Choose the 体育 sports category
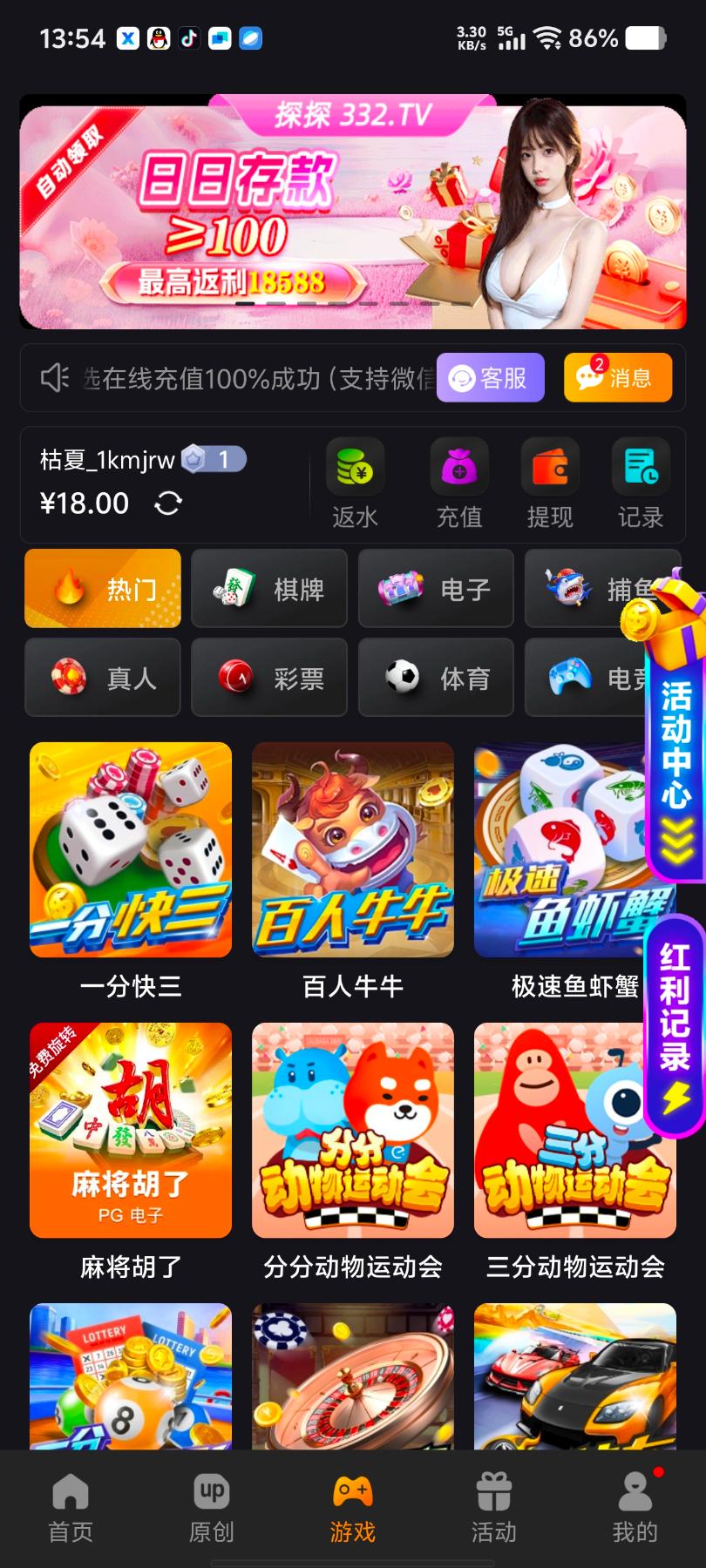 point(436,677)
